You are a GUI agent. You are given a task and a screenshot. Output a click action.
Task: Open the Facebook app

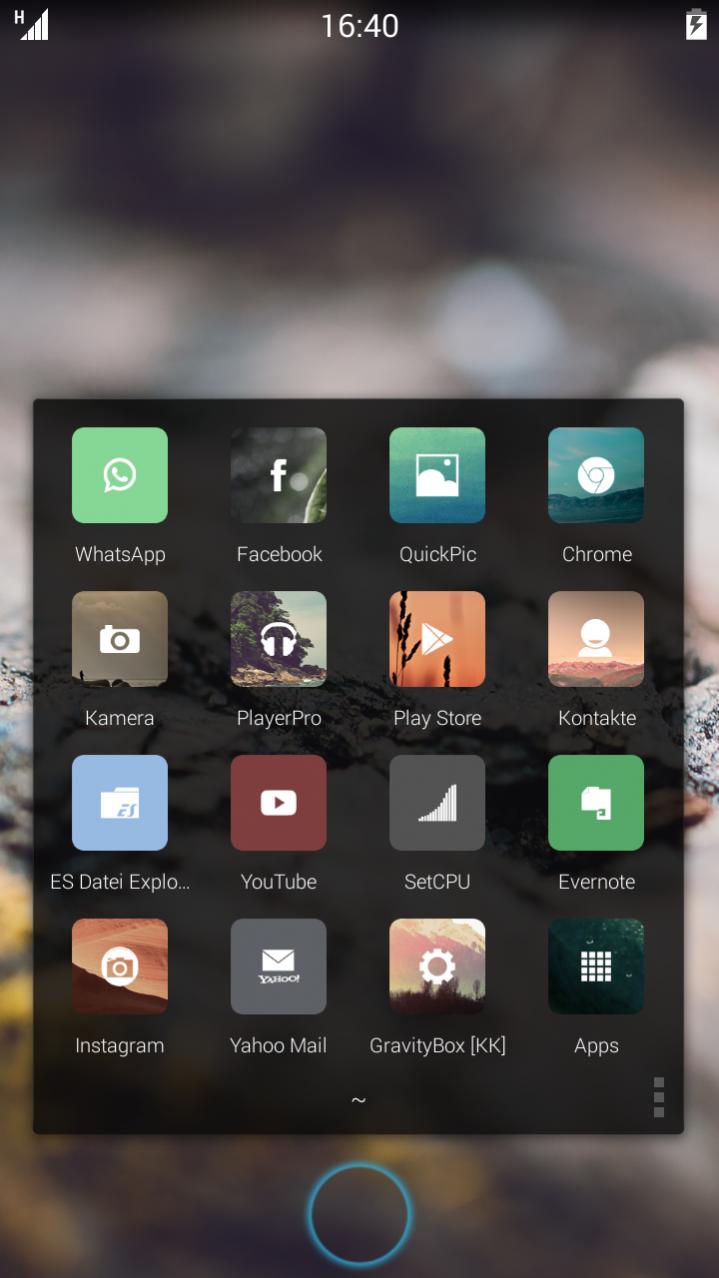pyautogui.click(x=278, y=475)
